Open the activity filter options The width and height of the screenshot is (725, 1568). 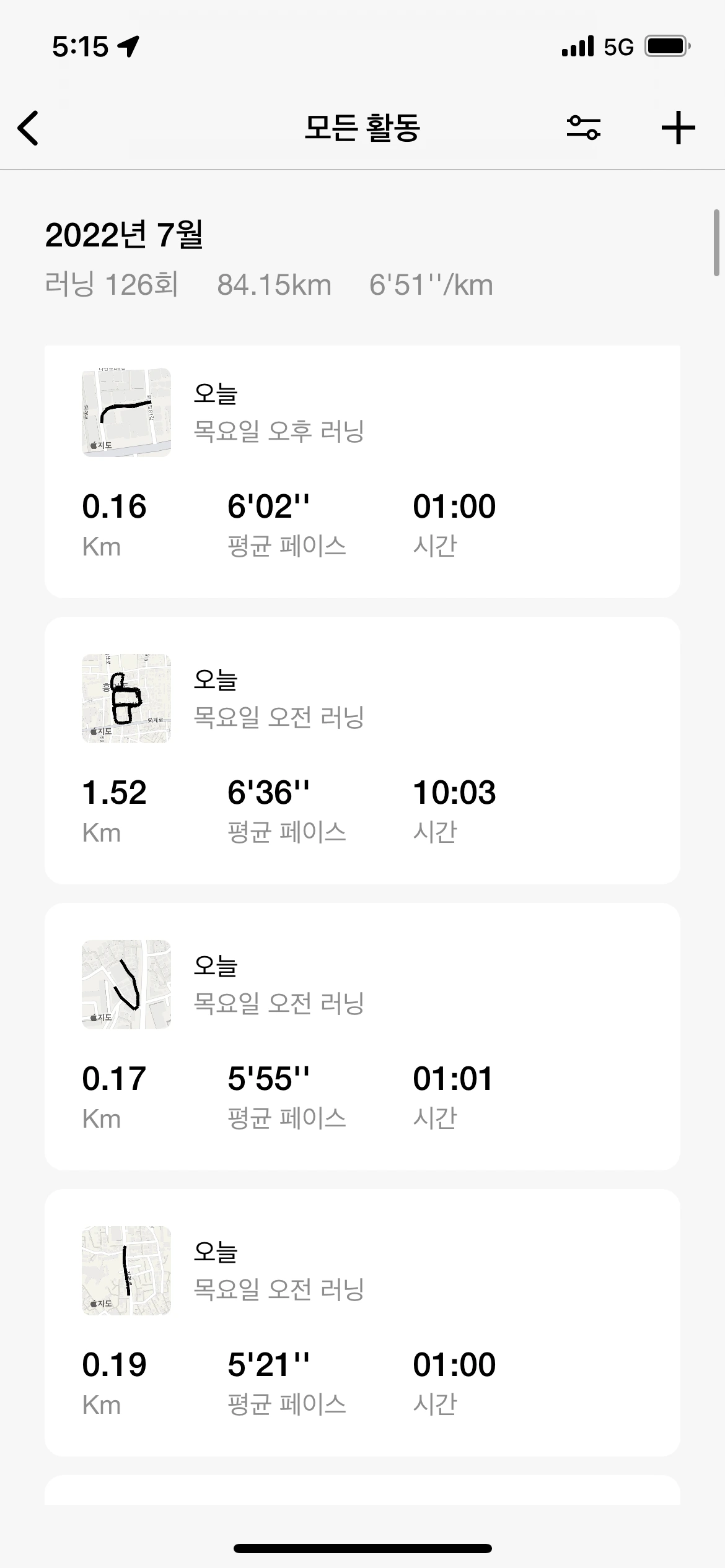click(x=583, y=128)
